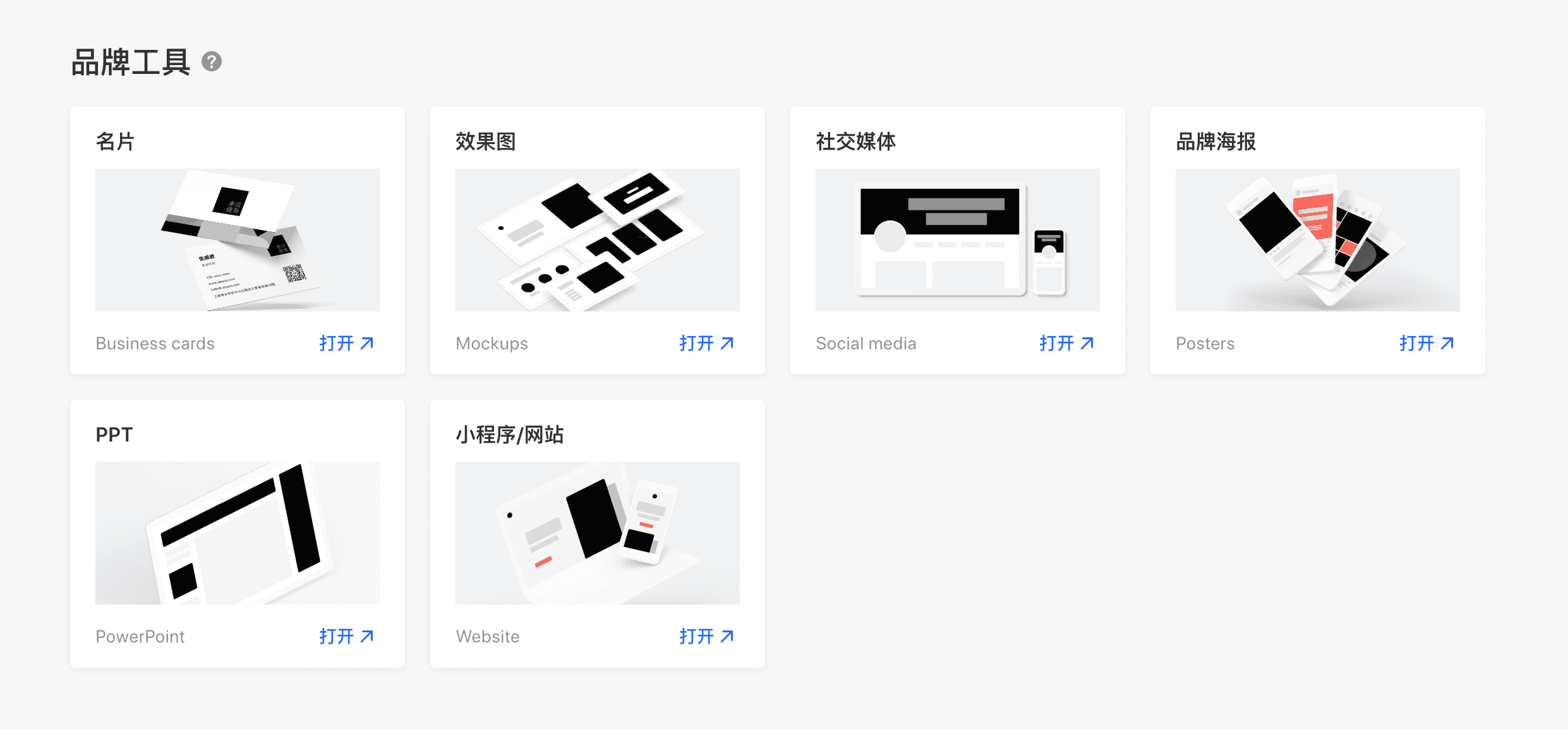View the 效果图 mockups preview image
The width and height of the screenshot is (1568, 729).
pyautogui.click(x=598, y=240)
